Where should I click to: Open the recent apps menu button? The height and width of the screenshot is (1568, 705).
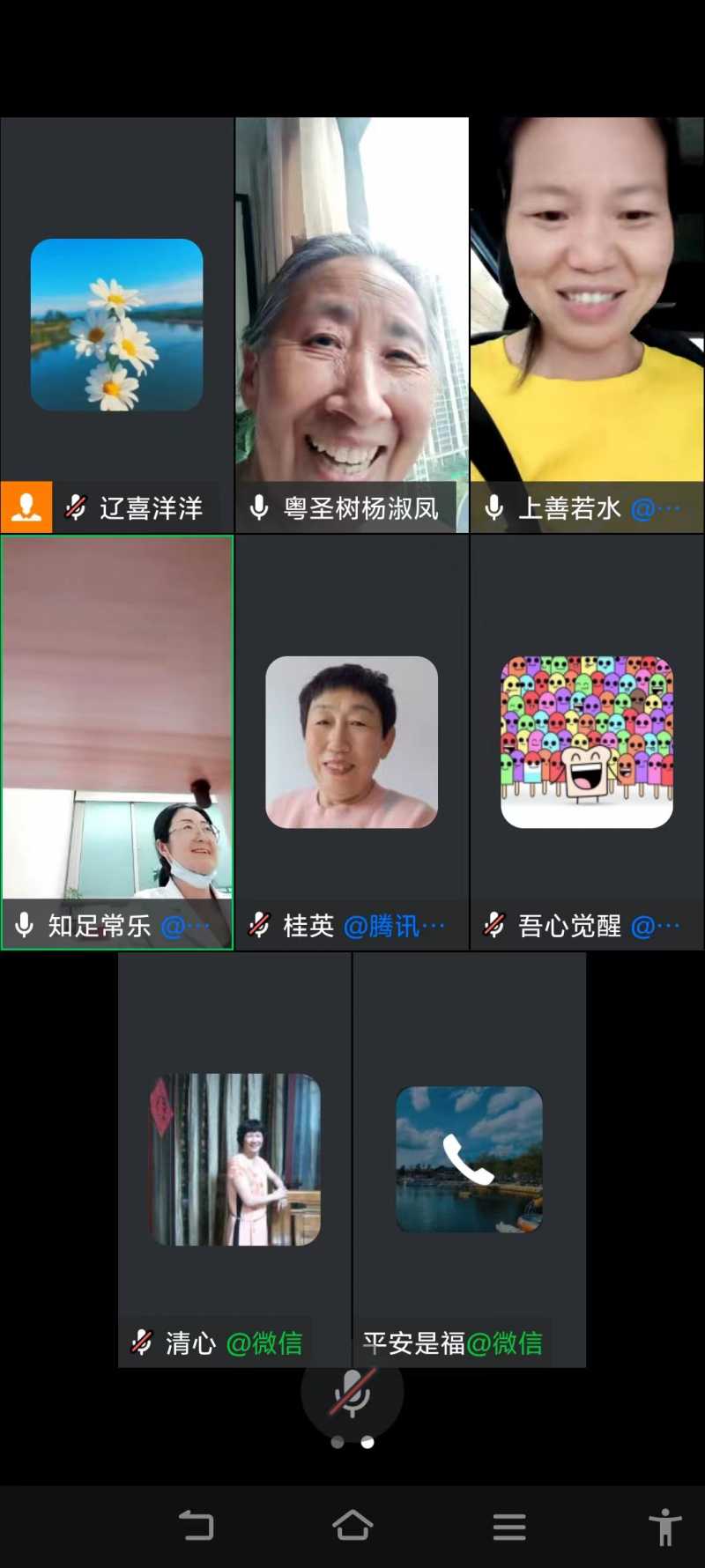pos(509,1527)
